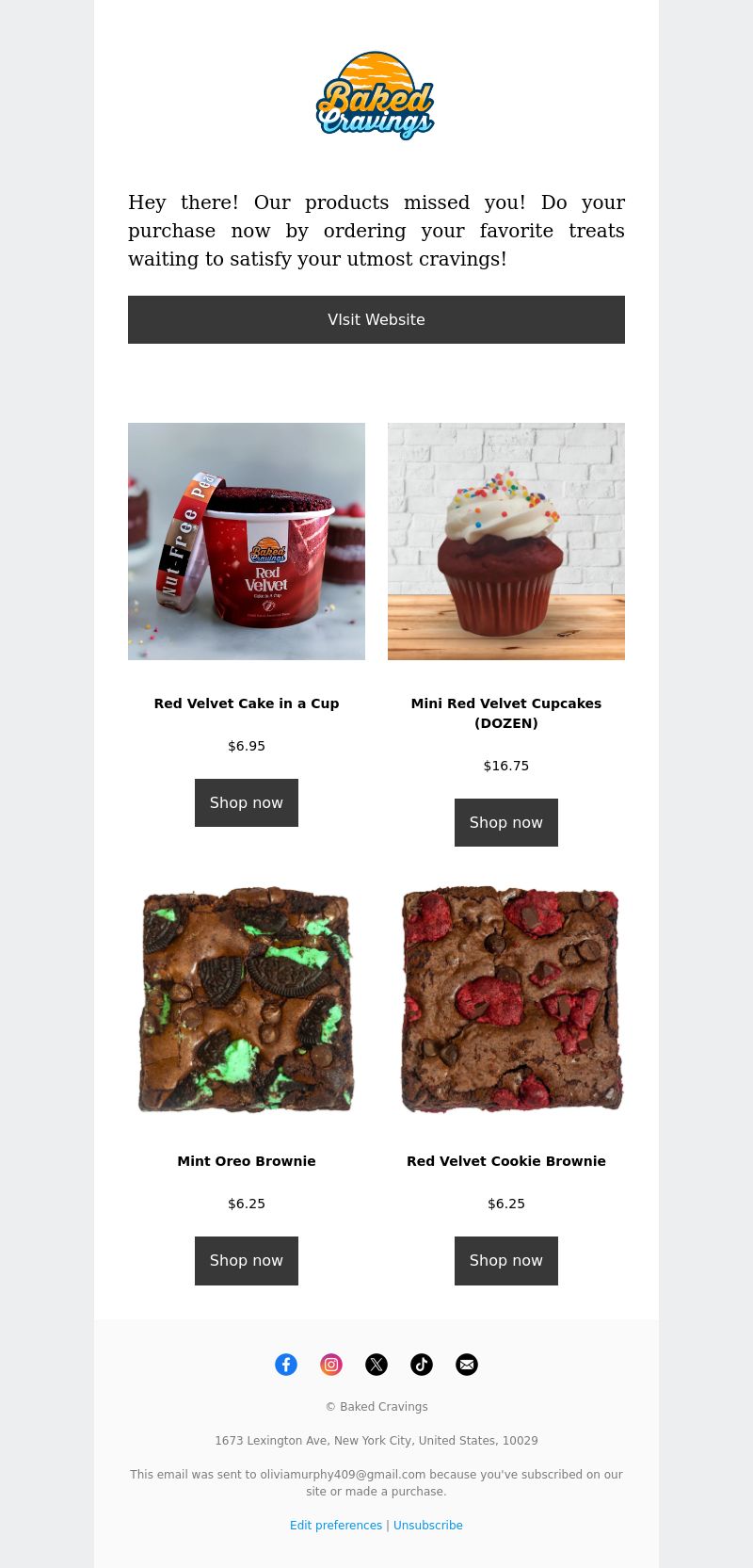Unsubscribe from this mailing list
This screenshot has height=1568, width=753.
[428, 1526]
